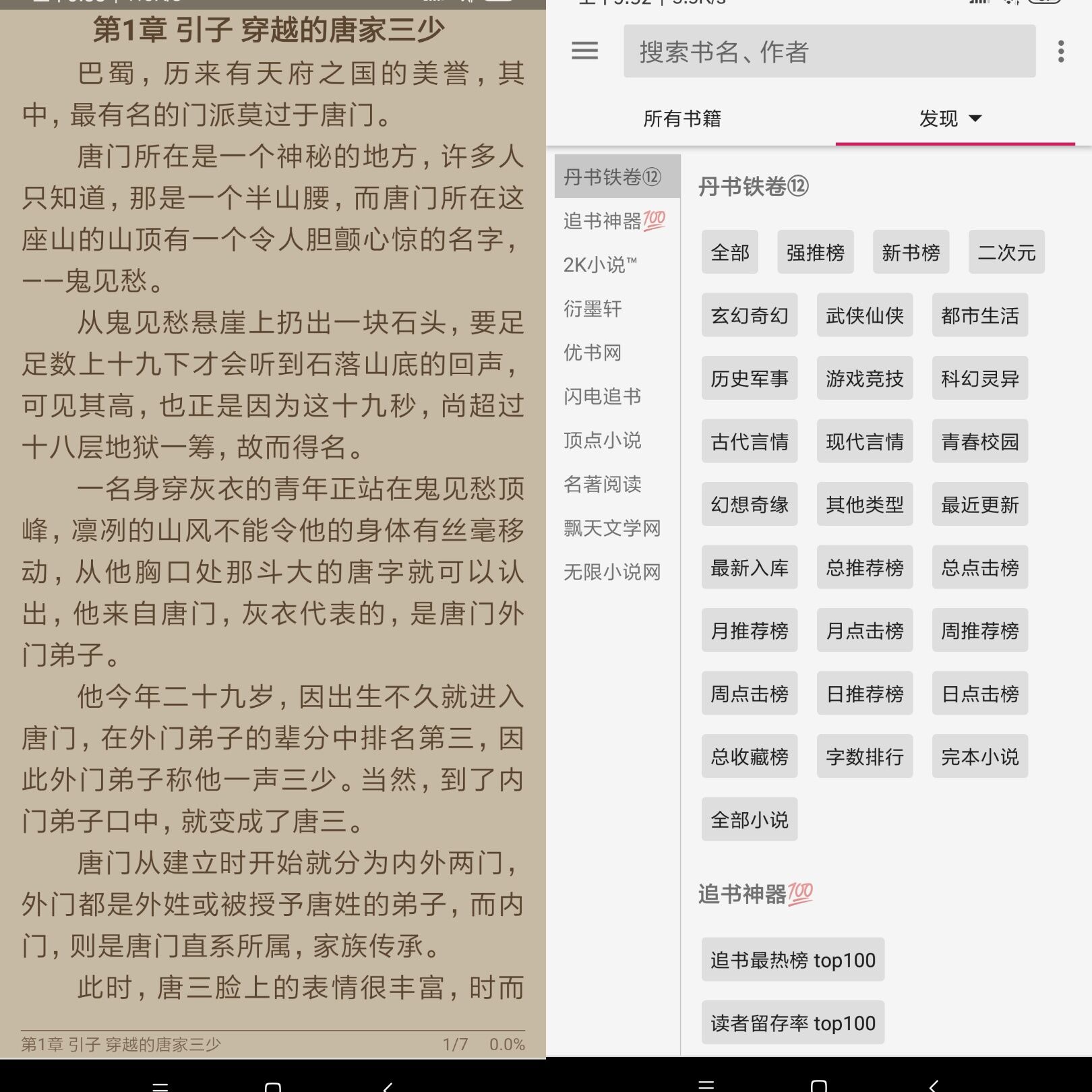Switch to the 所有书籍 tab
Screen dimensions: 1092x1092
682,119
